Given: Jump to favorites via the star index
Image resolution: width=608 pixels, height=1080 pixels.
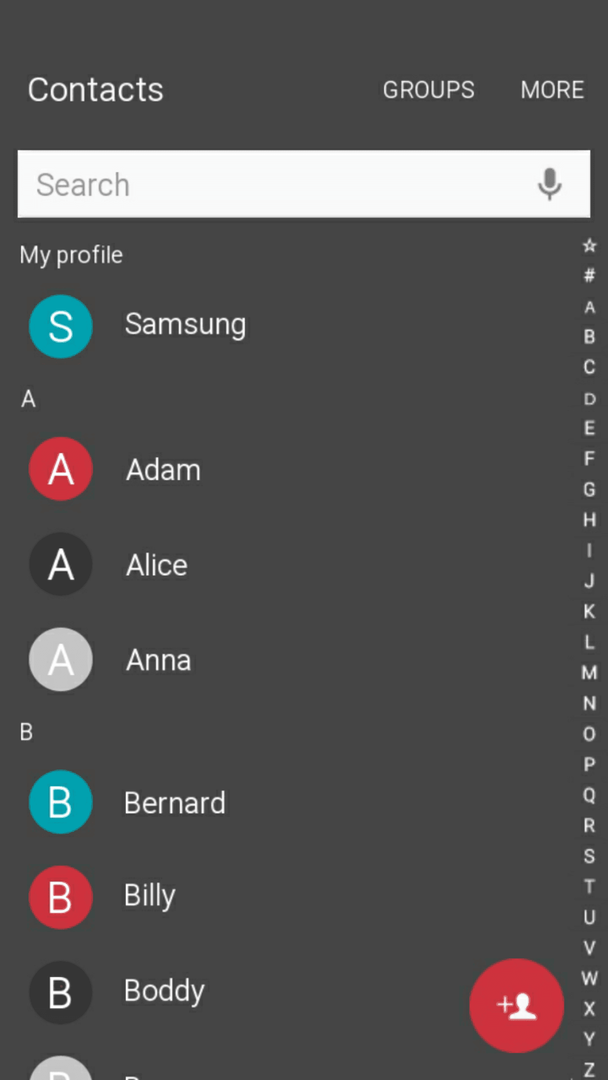Looking at the screenshot, I should click(589, 245).
